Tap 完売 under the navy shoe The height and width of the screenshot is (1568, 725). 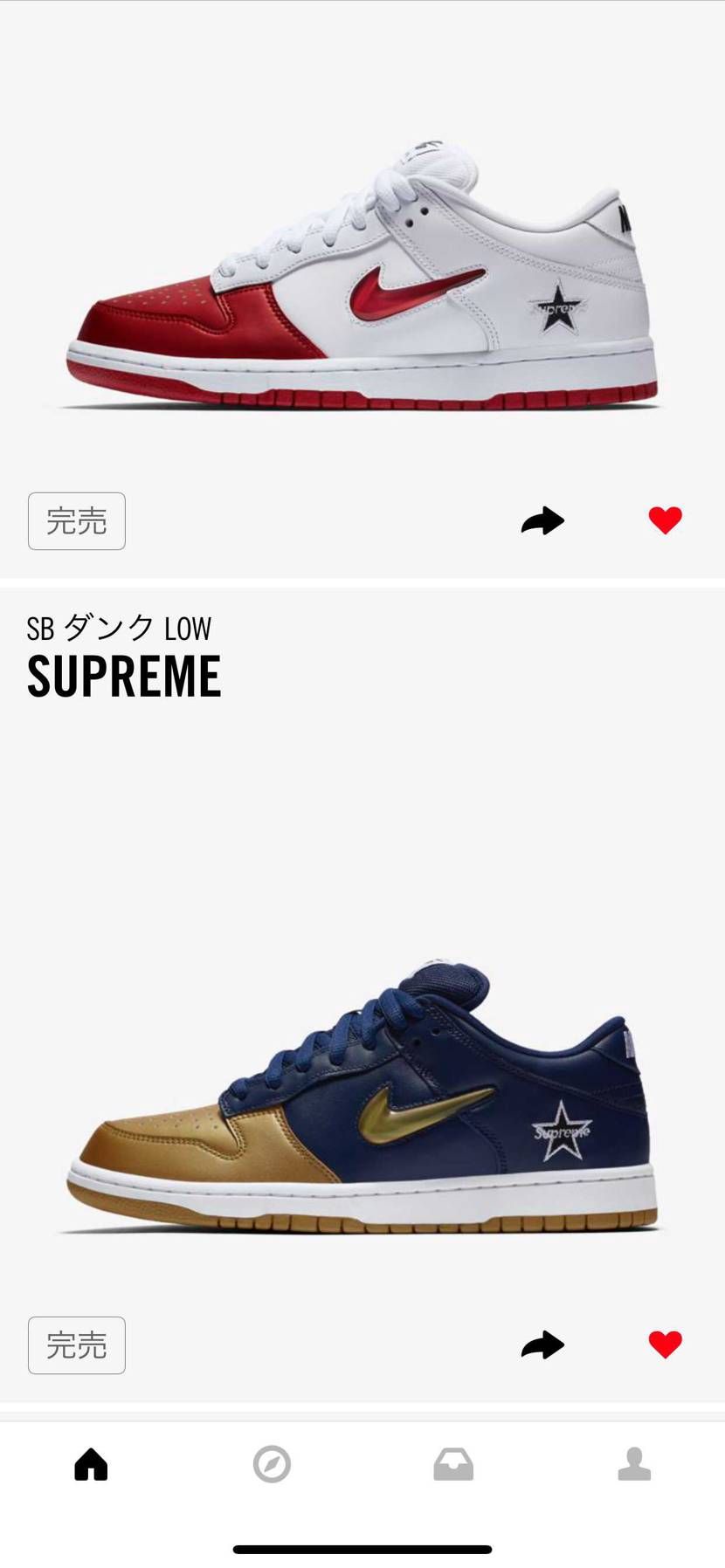pyautogui.click(x=77, y=1345)
